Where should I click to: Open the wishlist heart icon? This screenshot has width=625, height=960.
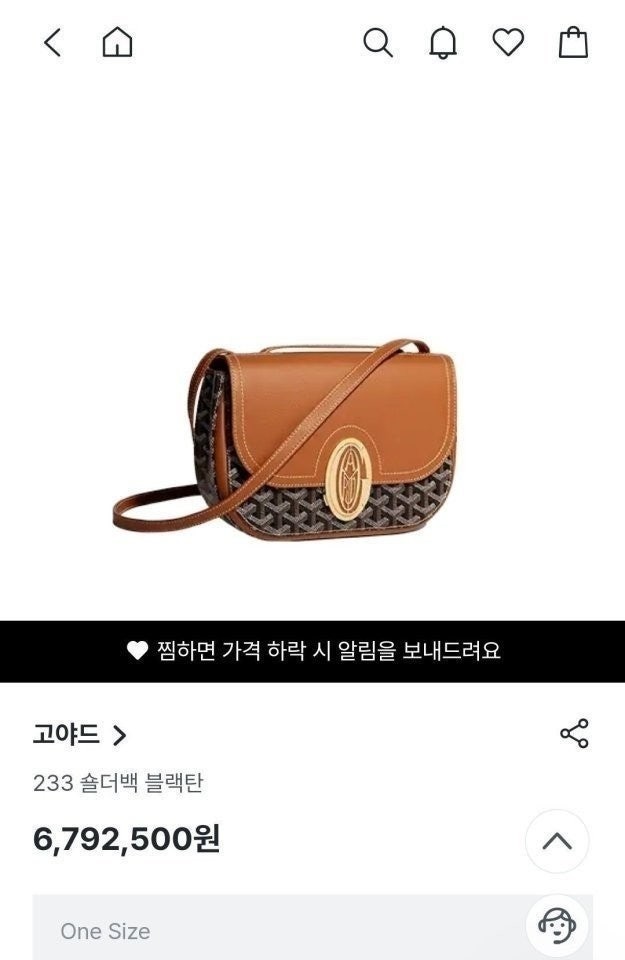point(508,42)
